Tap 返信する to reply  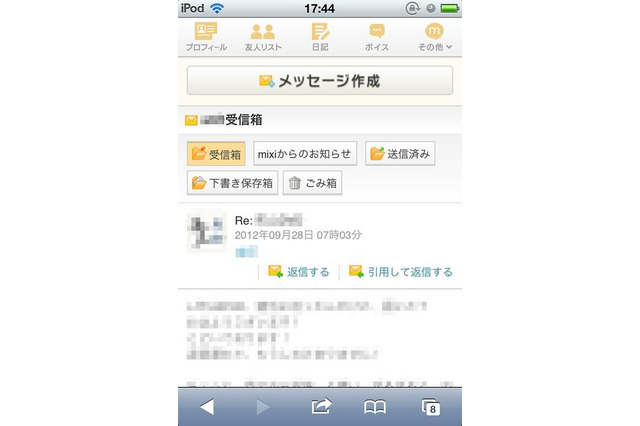[299, 272]
